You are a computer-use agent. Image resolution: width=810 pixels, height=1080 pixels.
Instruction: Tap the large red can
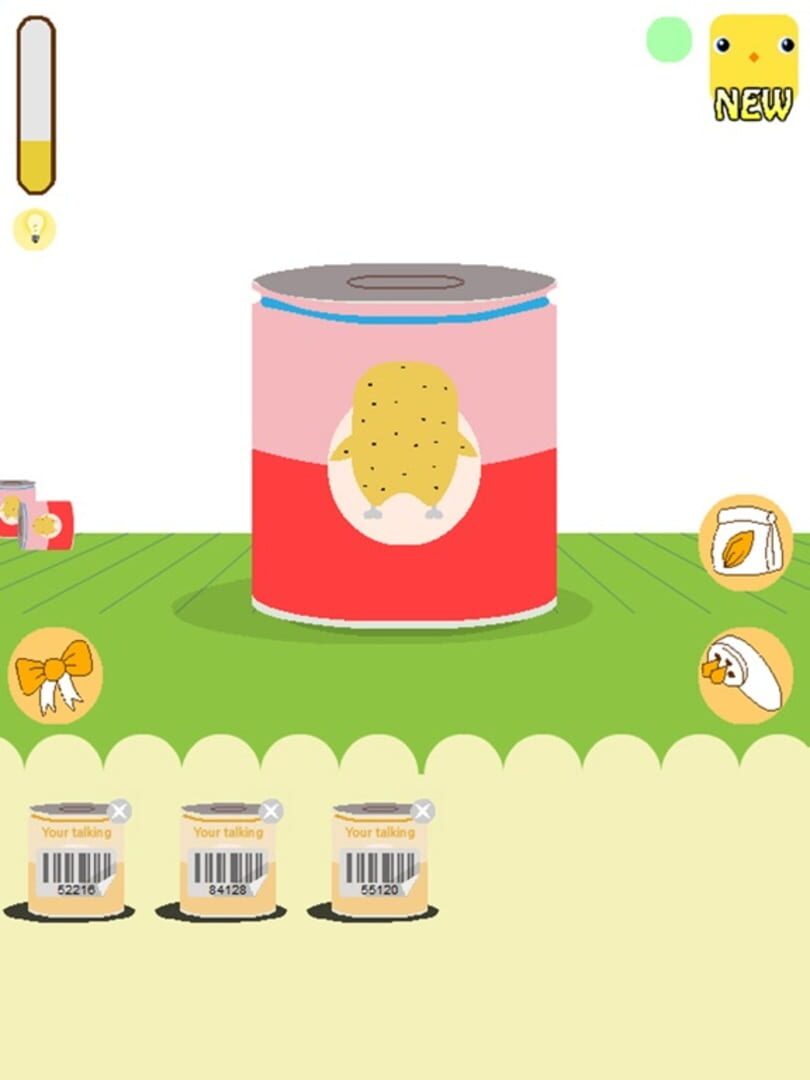(404, 450)
